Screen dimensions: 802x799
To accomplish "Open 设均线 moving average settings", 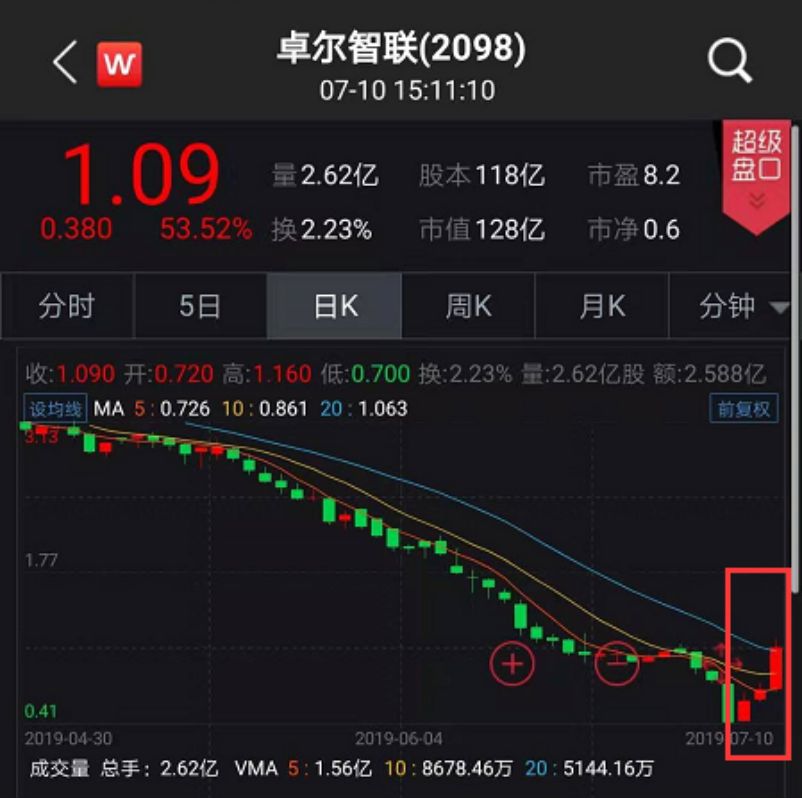I will click(x=55, y=409).
